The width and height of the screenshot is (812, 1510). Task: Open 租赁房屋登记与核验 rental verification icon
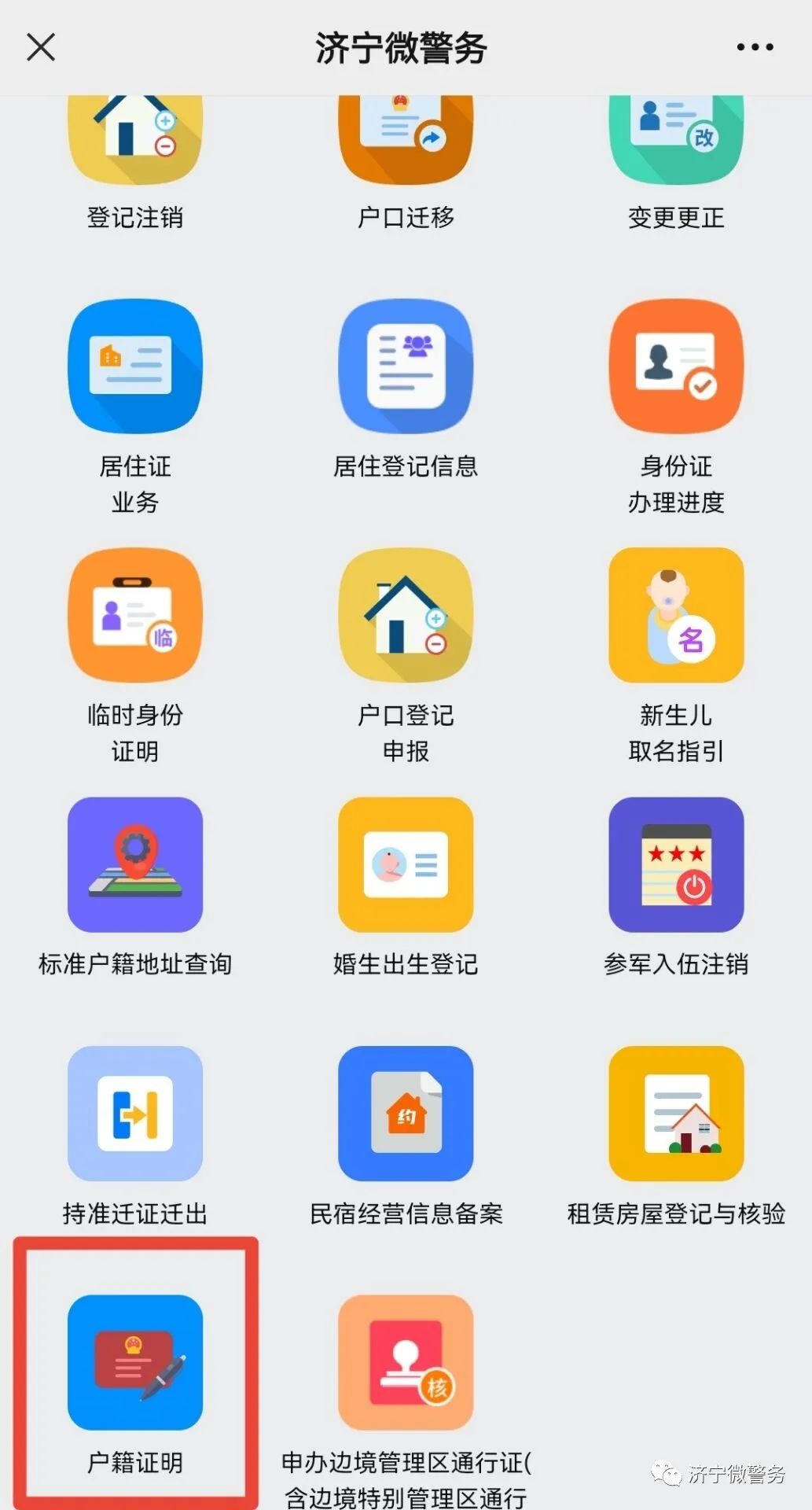674,1114
